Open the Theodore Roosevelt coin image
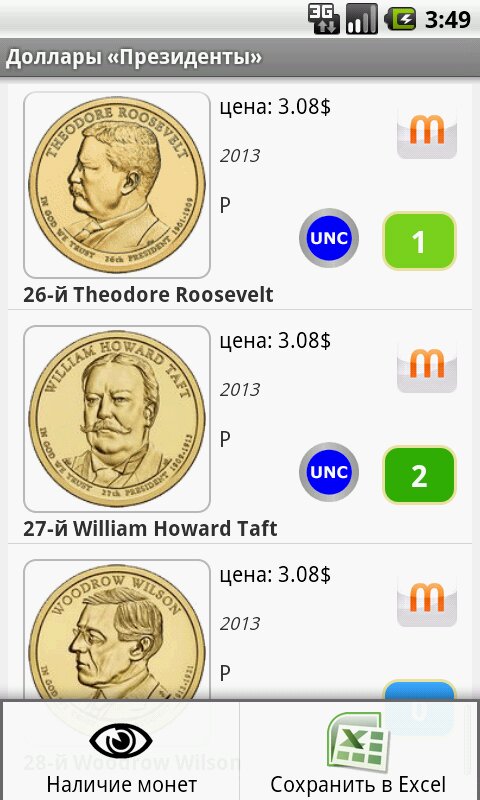 click(117, 185)
